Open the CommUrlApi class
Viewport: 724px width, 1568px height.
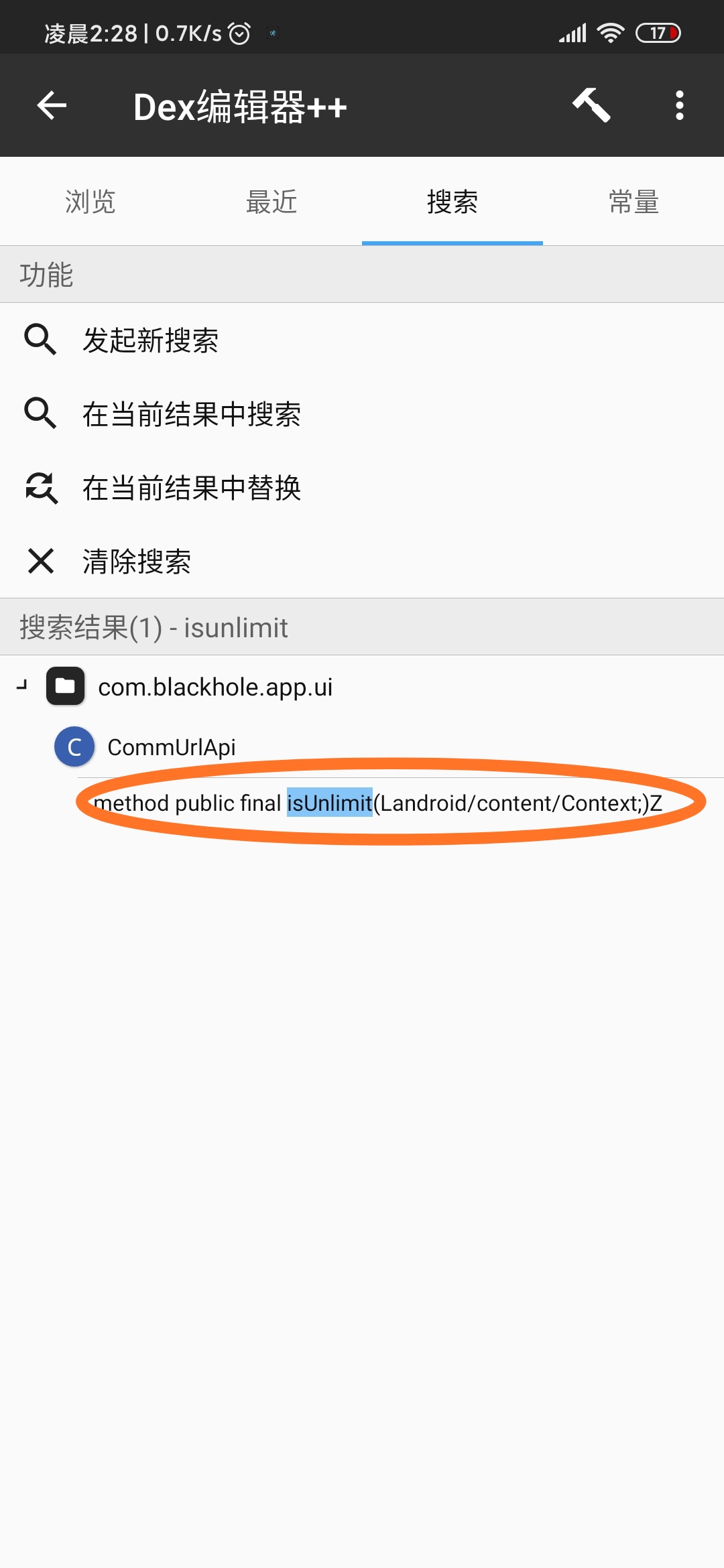pyautogui.click(x=171, y=747)
